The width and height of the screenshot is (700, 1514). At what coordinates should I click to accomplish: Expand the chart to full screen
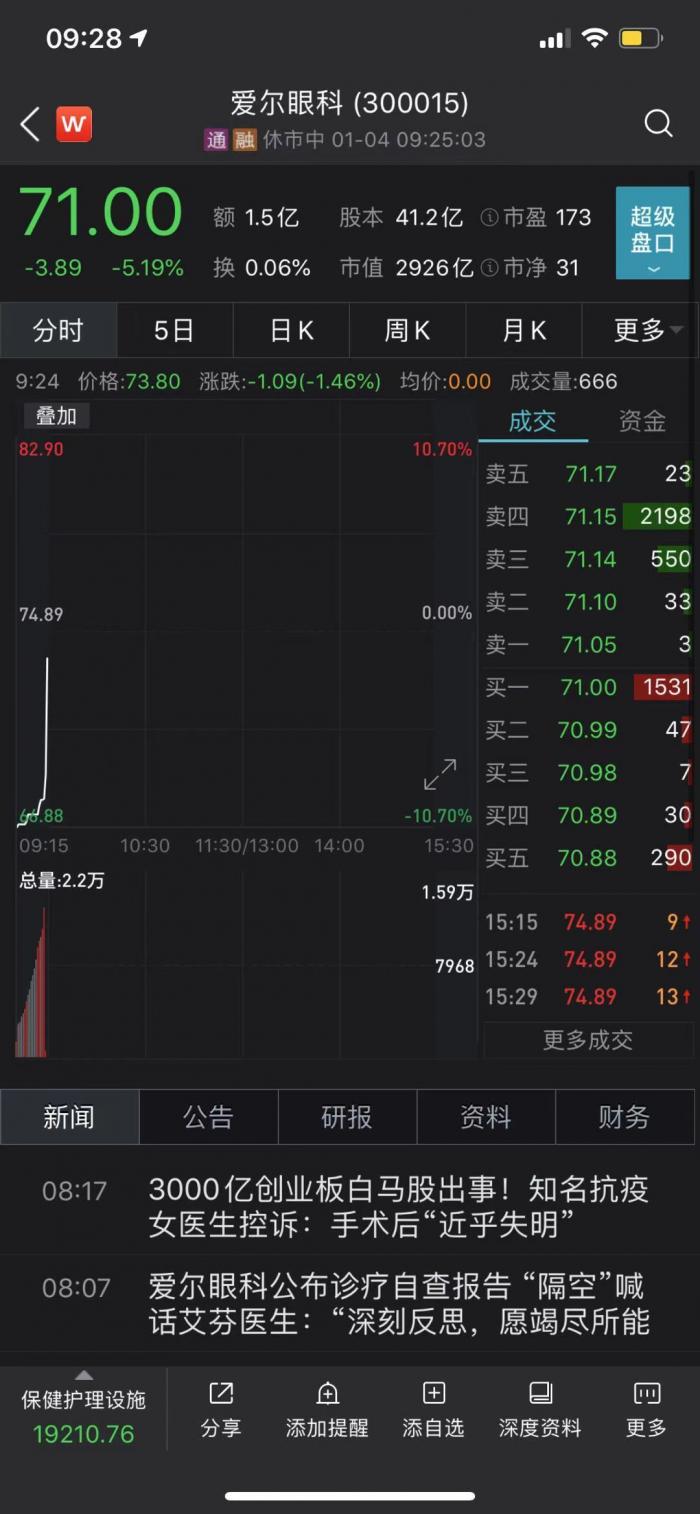click(x=440, y=774)
